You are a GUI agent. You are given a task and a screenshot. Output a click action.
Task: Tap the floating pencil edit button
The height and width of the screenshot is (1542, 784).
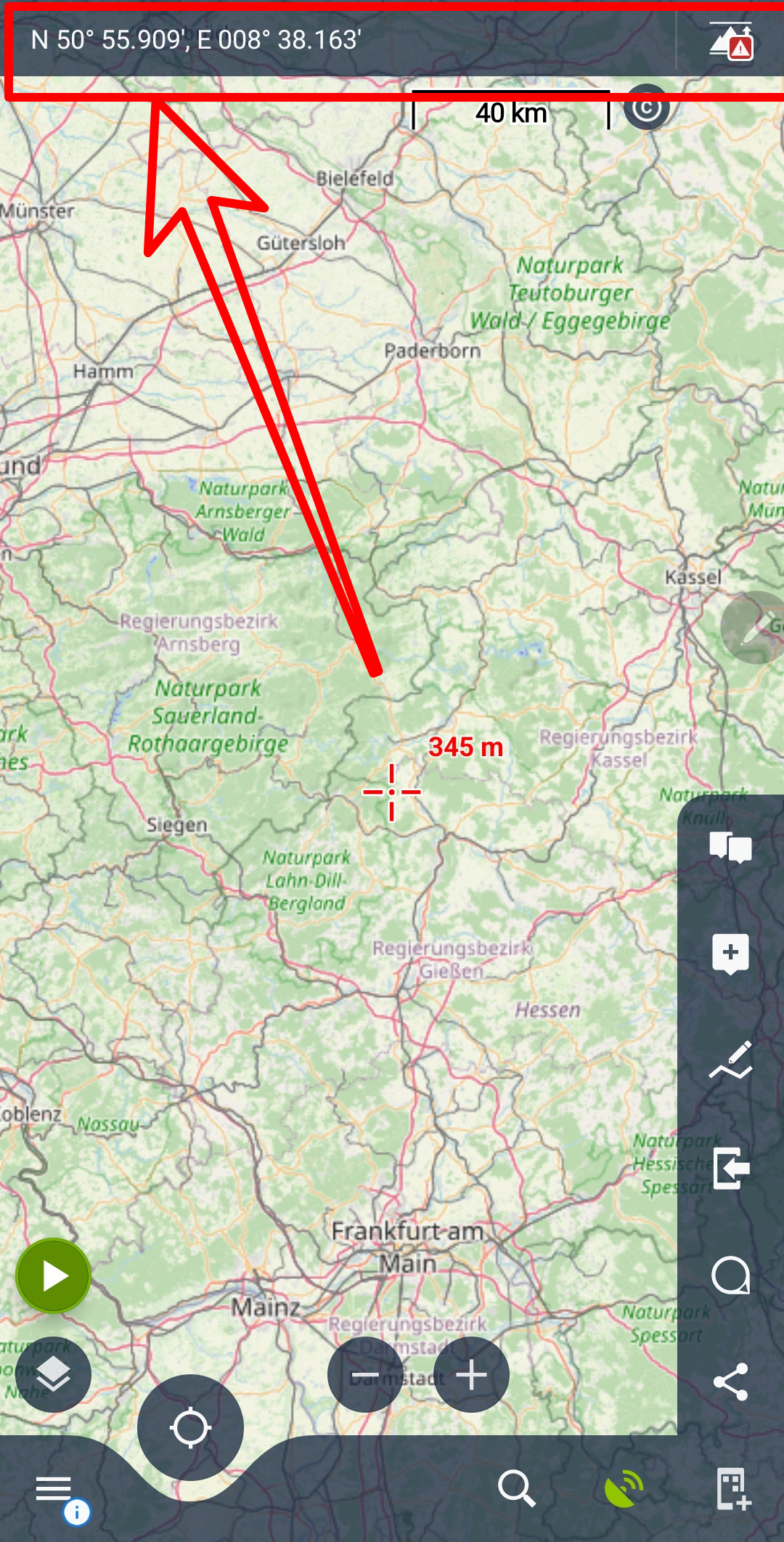pos(754,627)
